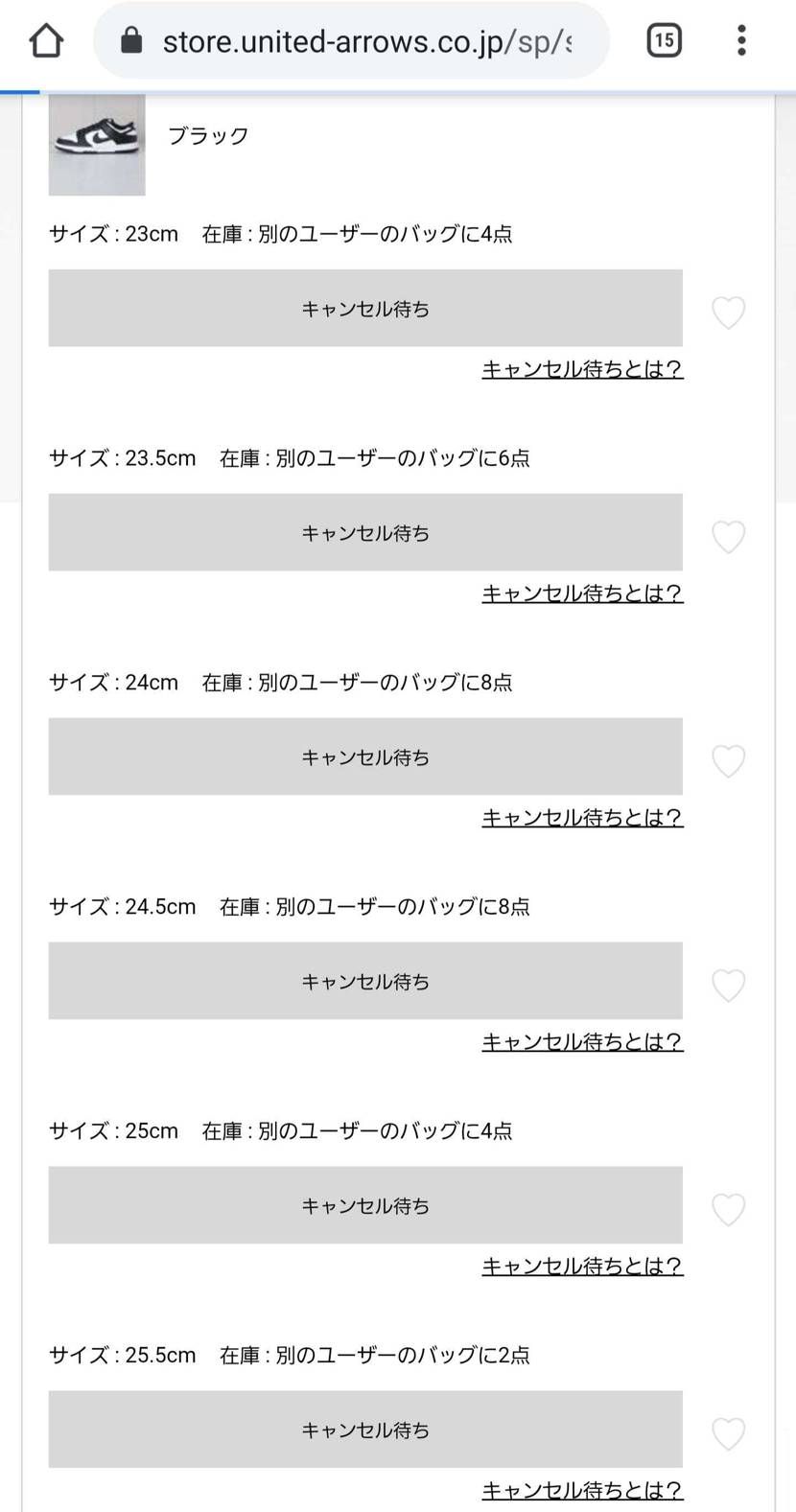Favorite the 25.5cm size via its heart
This screenshot has height=1512, width=796.
[728, 1433]
